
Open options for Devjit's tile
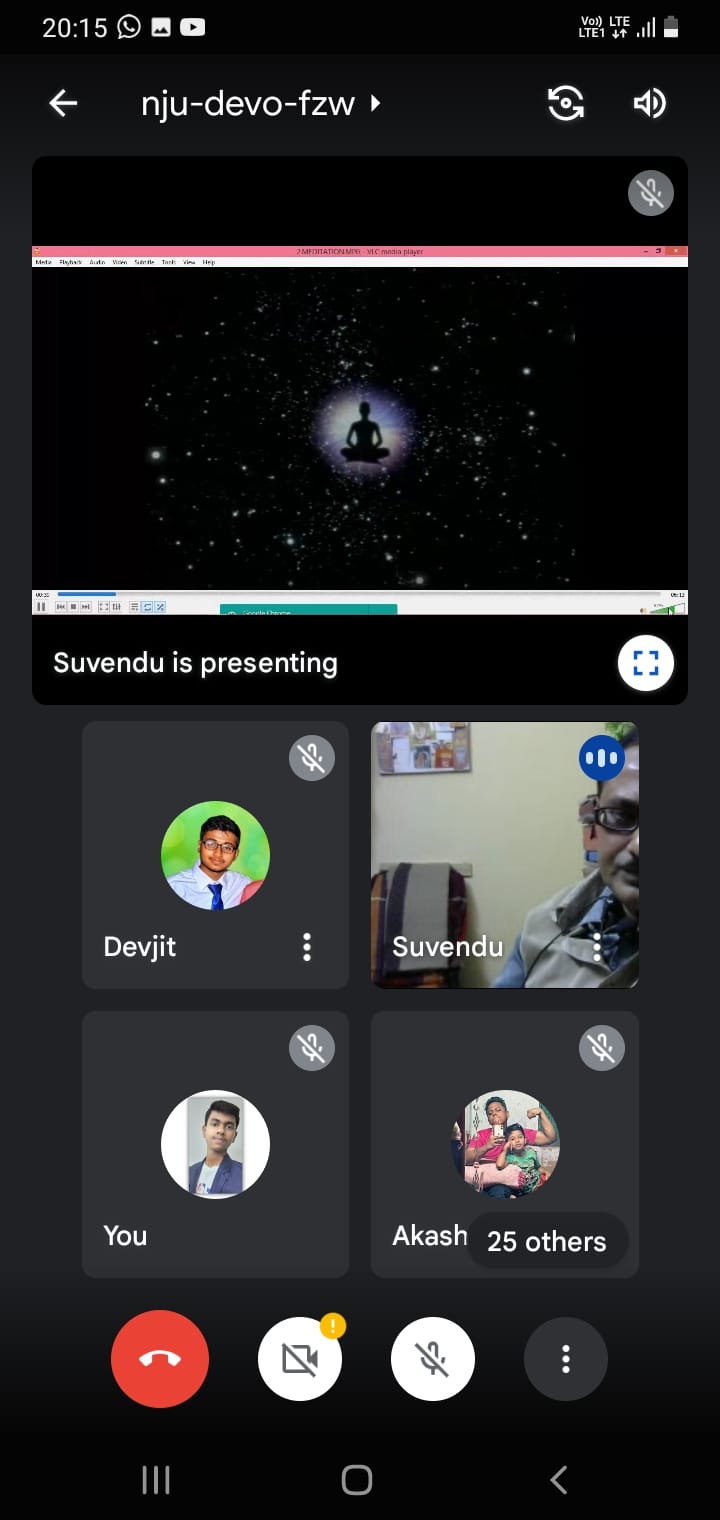point(307,947)
